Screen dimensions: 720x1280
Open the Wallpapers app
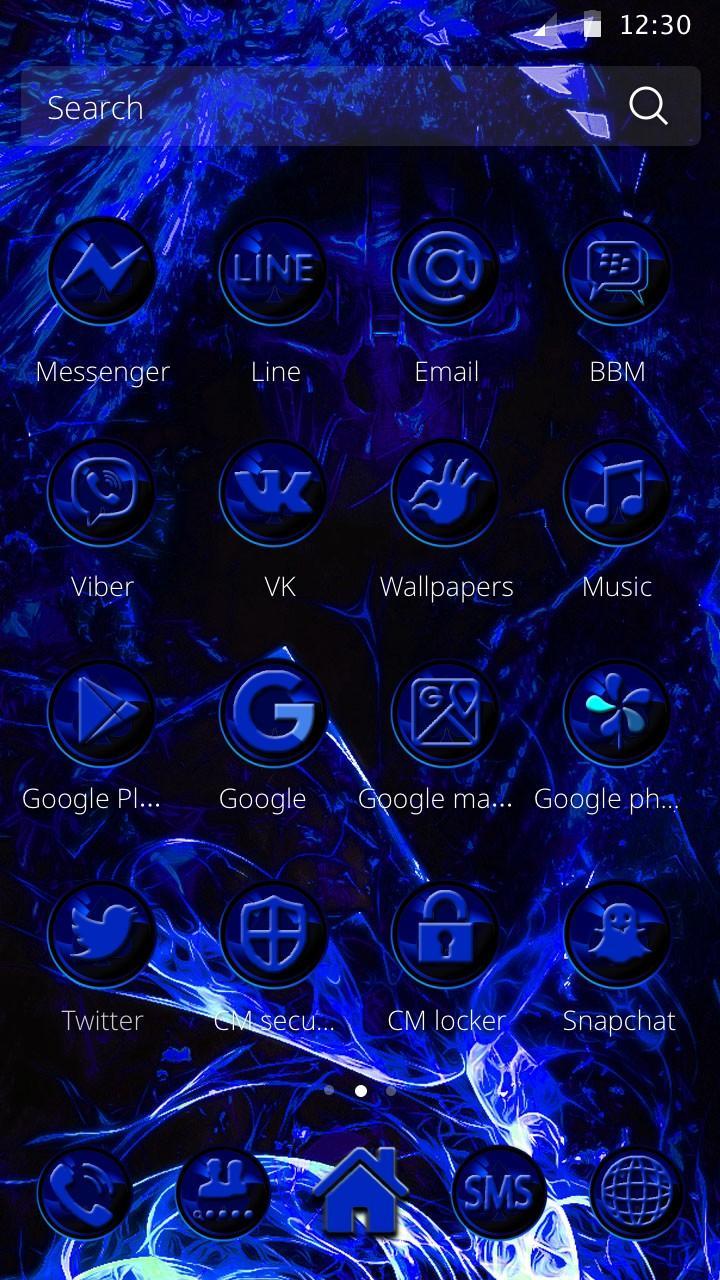(446, 492)
